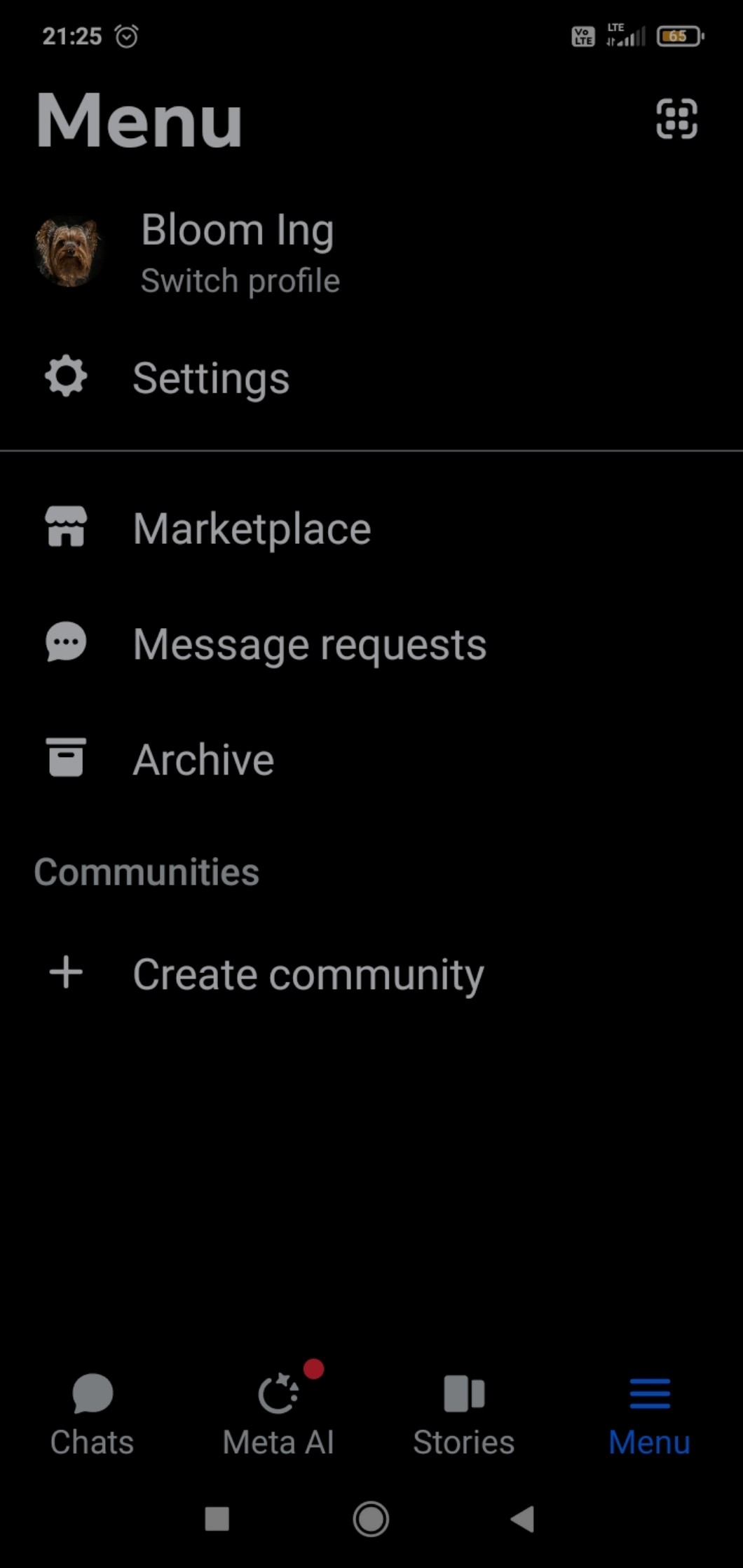Switch to the Chats tab
743x1568 pixels.
(92, 1415)
